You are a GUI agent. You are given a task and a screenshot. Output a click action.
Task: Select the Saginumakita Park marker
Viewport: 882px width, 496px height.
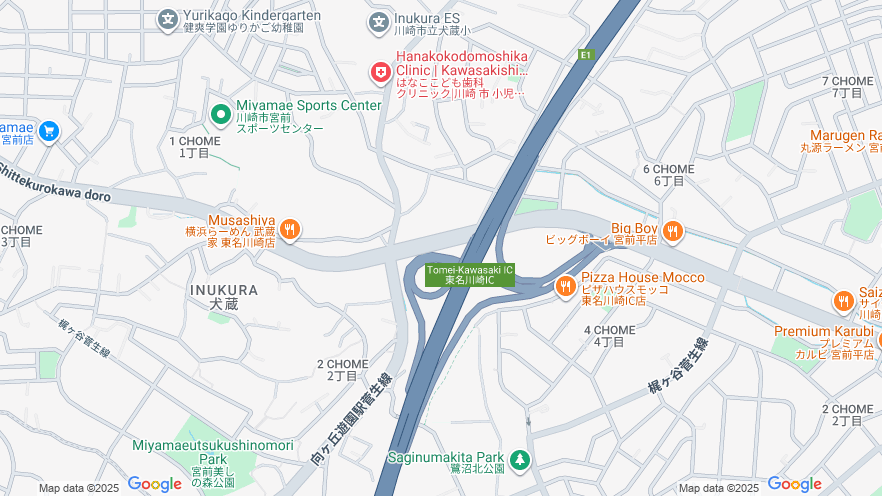[x=519, y=460]
